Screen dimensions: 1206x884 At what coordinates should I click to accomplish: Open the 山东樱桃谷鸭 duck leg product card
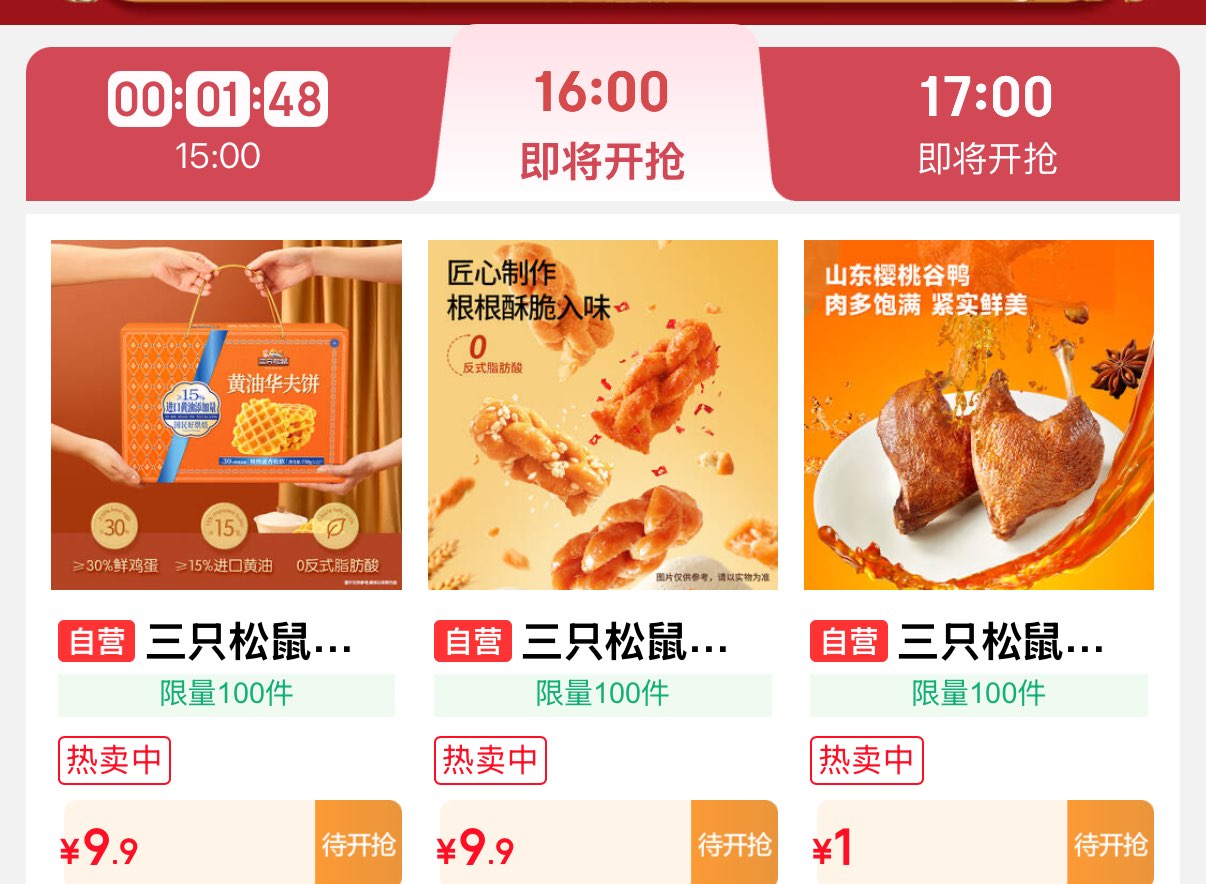pos(978,415)
